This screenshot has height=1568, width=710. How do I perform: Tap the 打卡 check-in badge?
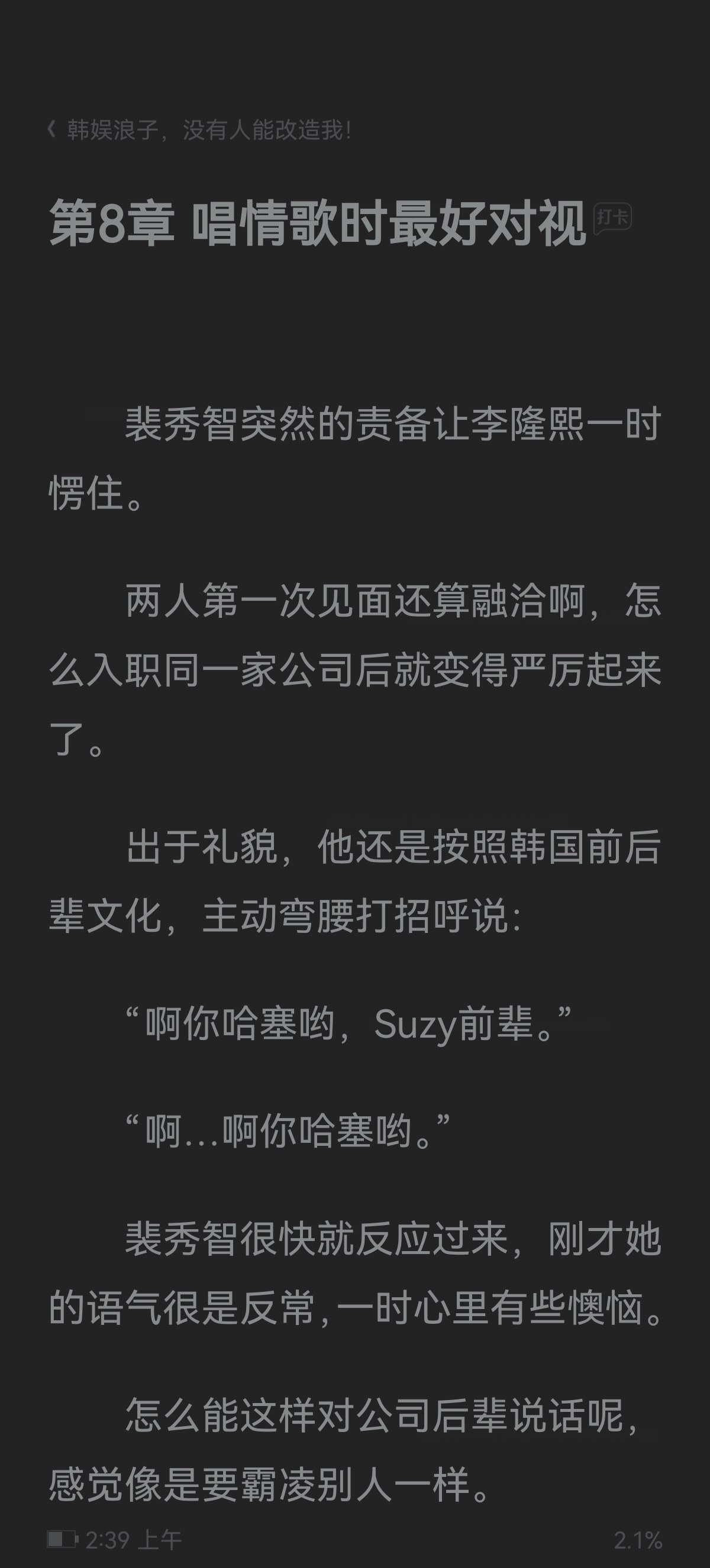[612, 218]
